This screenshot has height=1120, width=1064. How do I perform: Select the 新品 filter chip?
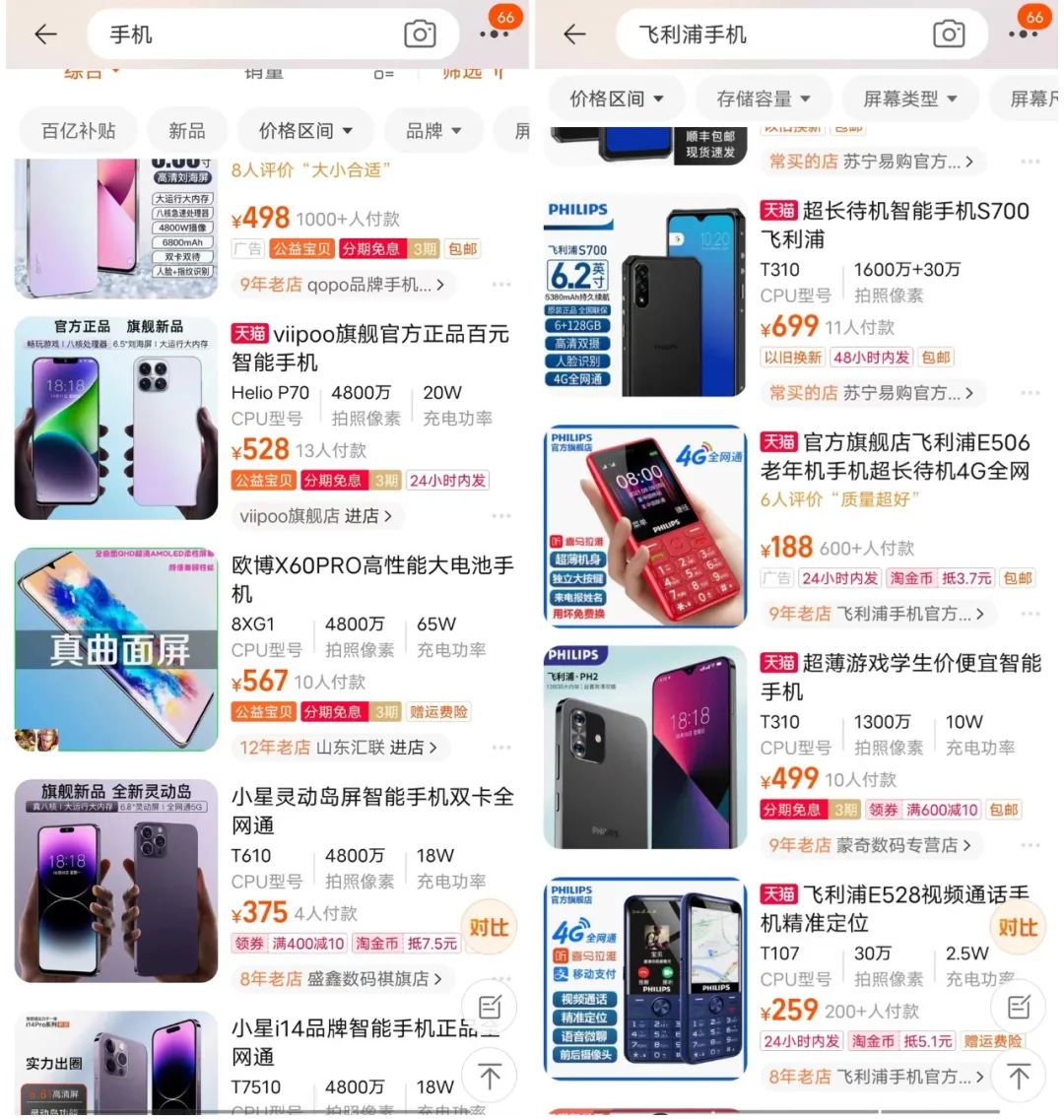187,130
